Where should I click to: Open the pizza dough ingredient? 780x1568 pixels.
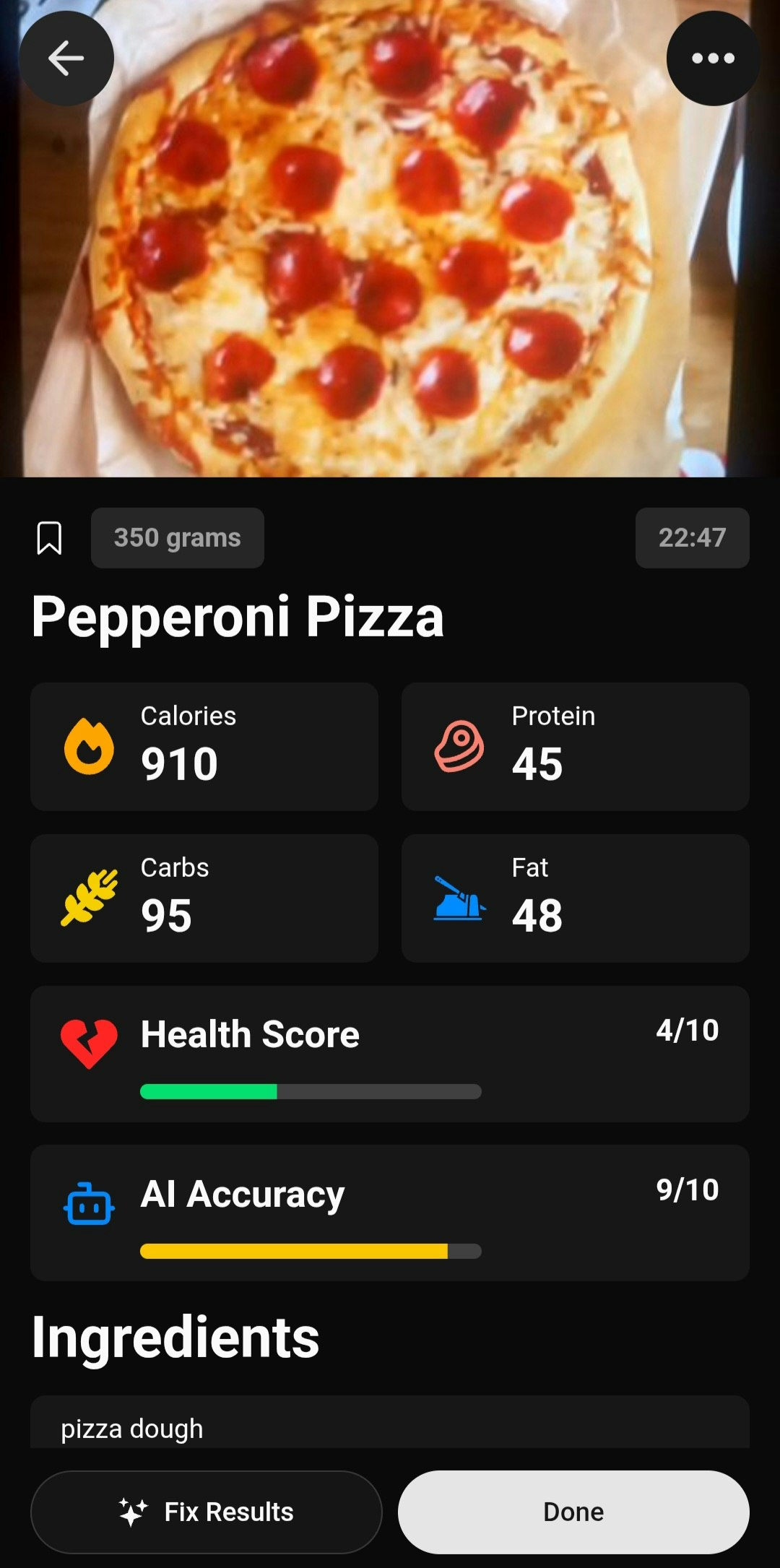point(389,1427)
